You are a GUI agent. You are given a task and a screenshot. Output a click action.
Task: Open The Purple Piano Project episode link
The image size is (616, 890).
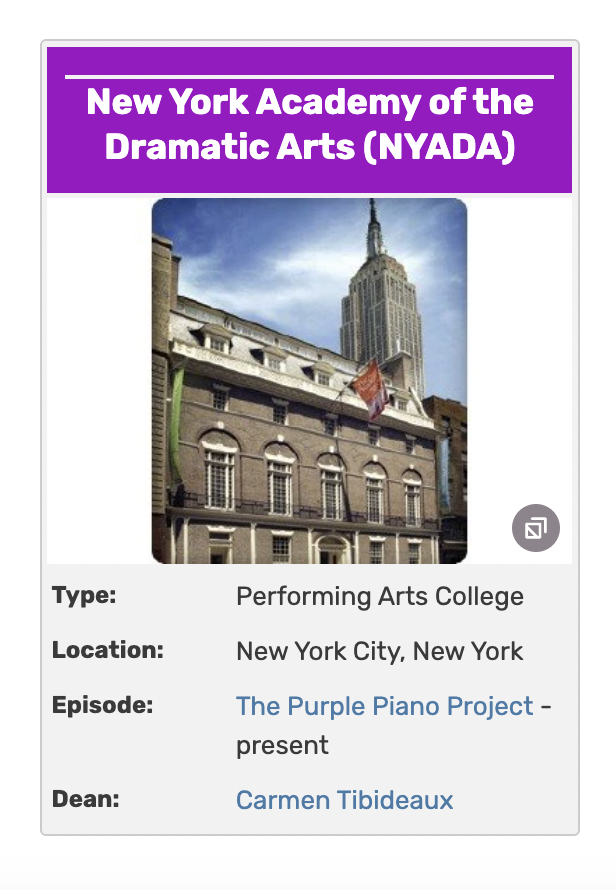[x=384, y=706]
